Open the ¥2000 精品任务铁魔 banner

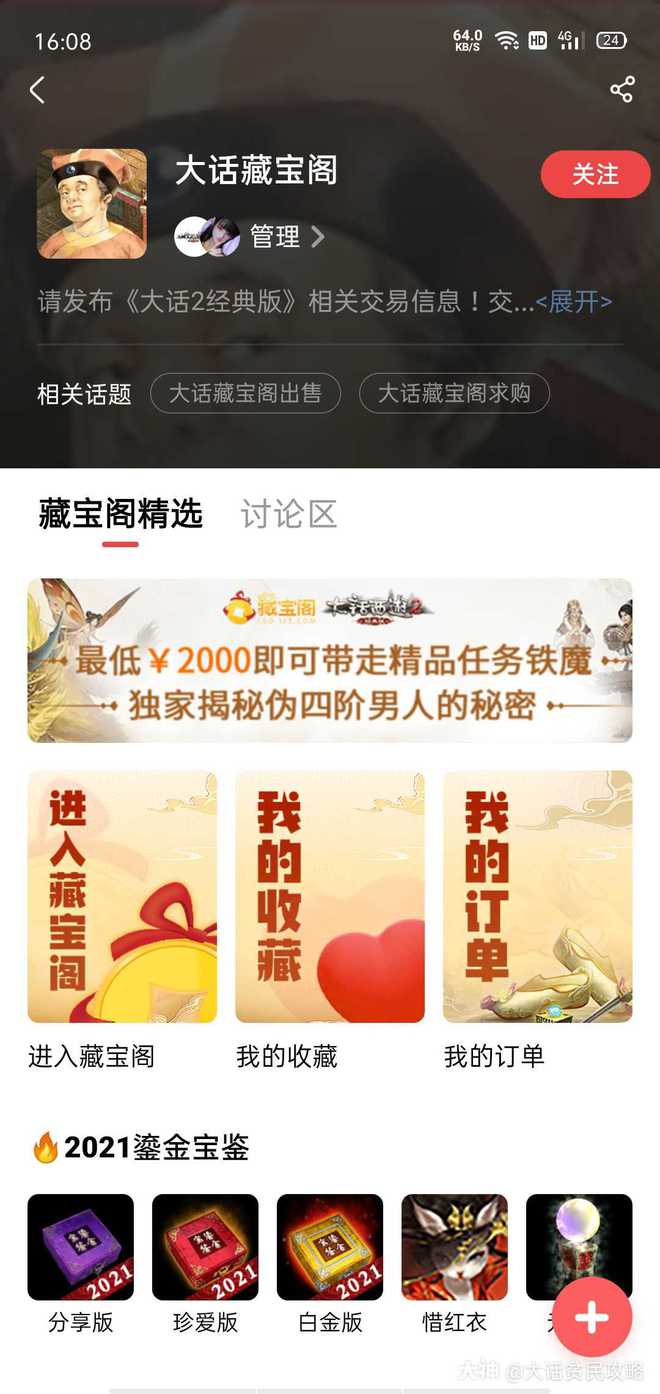tap(330, 660)
